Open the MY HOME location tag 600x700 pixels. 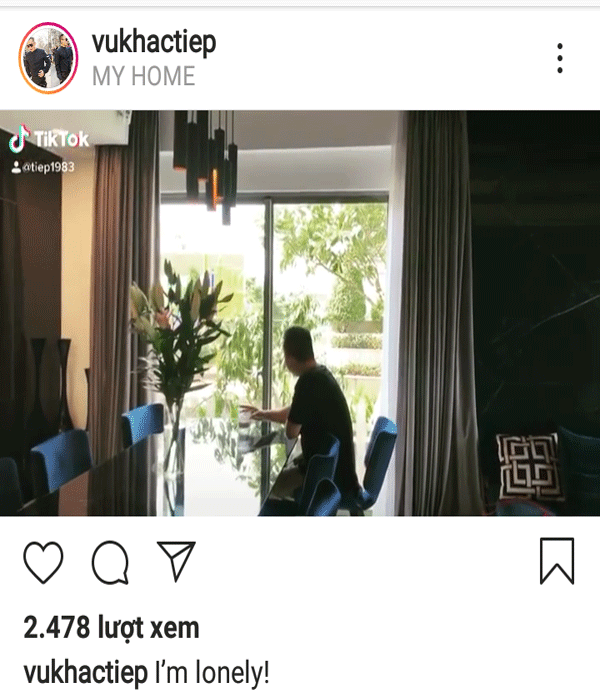pos(143,76)
